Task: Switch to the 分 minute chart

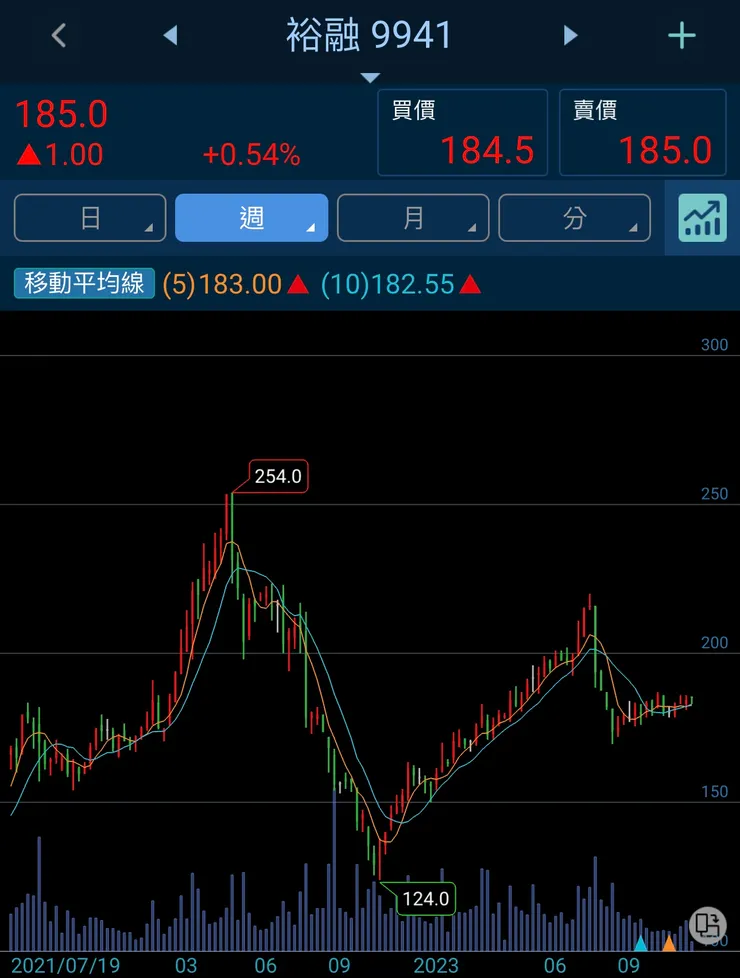Action: coord(574,218)
